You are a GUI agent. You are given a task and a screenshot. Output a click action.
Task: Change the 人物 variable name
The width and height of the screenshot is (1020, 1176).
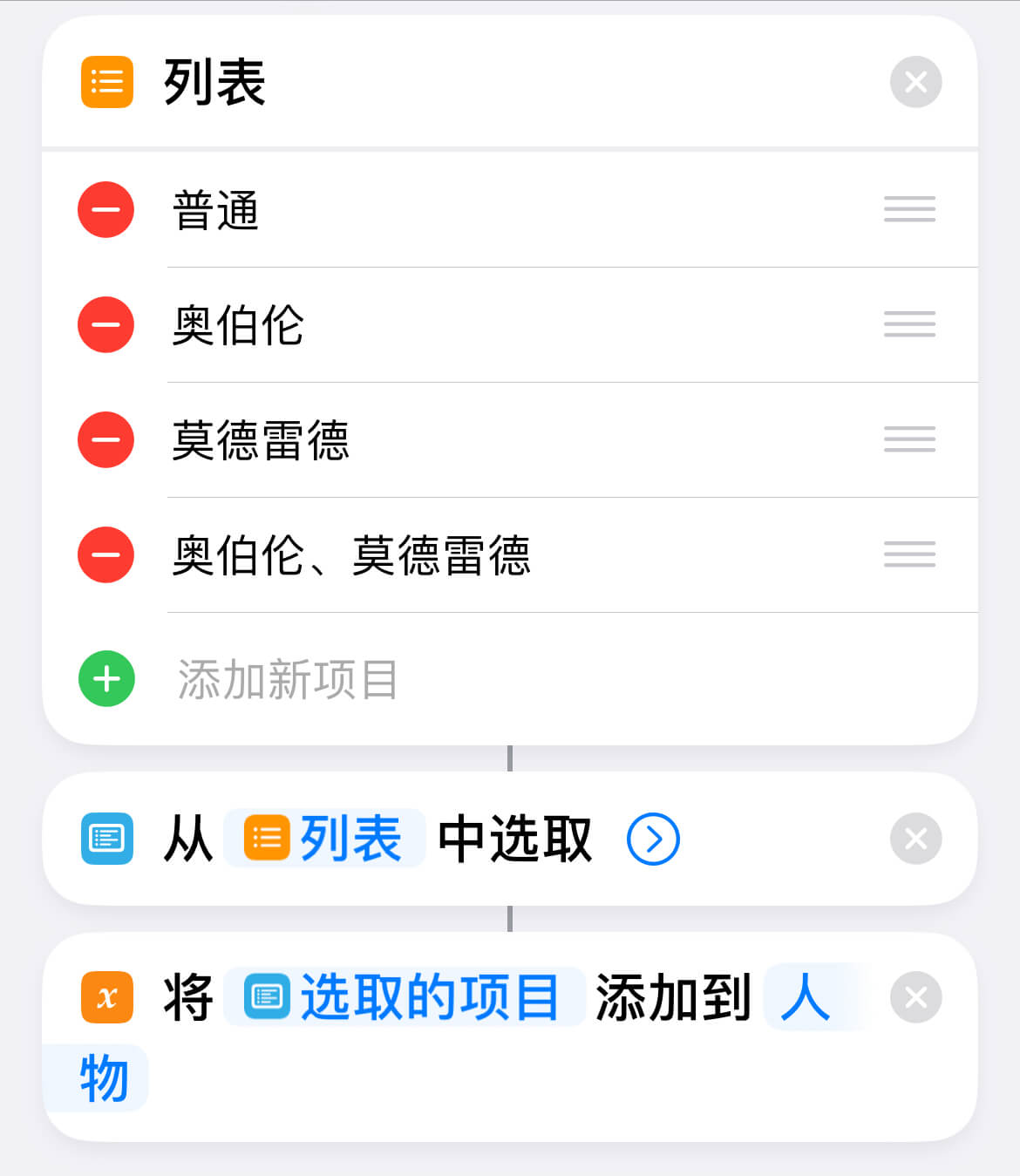point(805,996)
